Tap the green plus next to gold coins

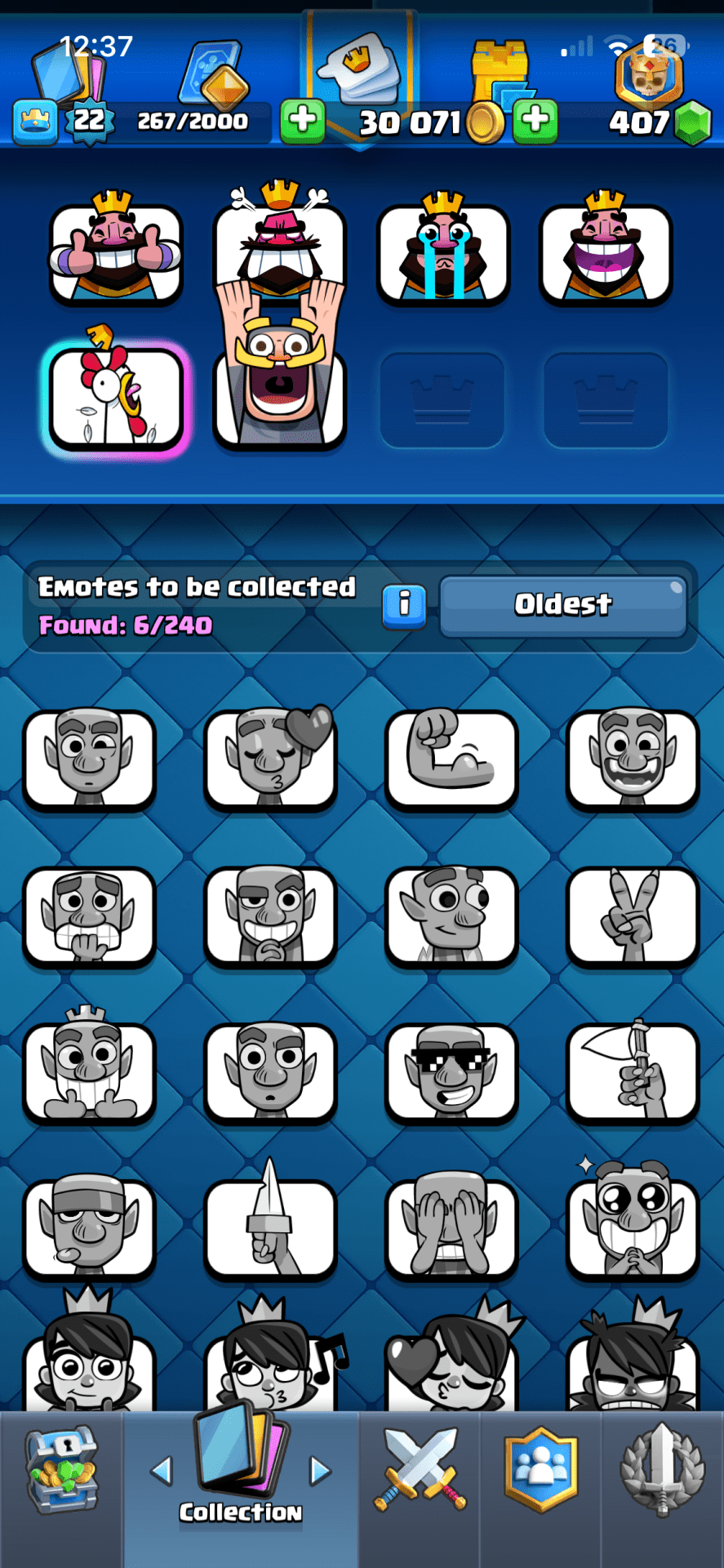coord(535,120)
